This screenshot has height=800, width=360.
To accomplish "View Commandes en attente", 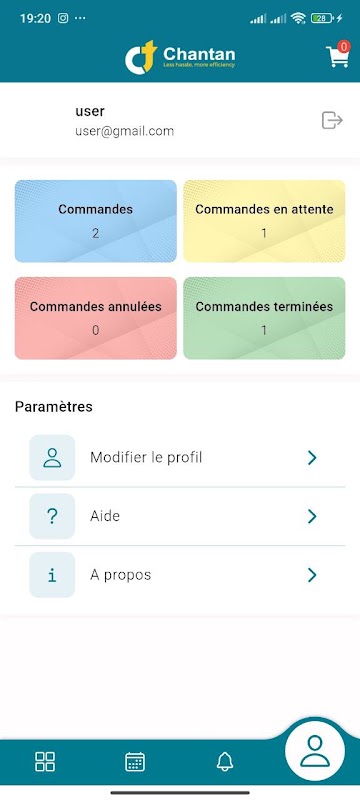I will pyautogui.click(x=264, y=221).
